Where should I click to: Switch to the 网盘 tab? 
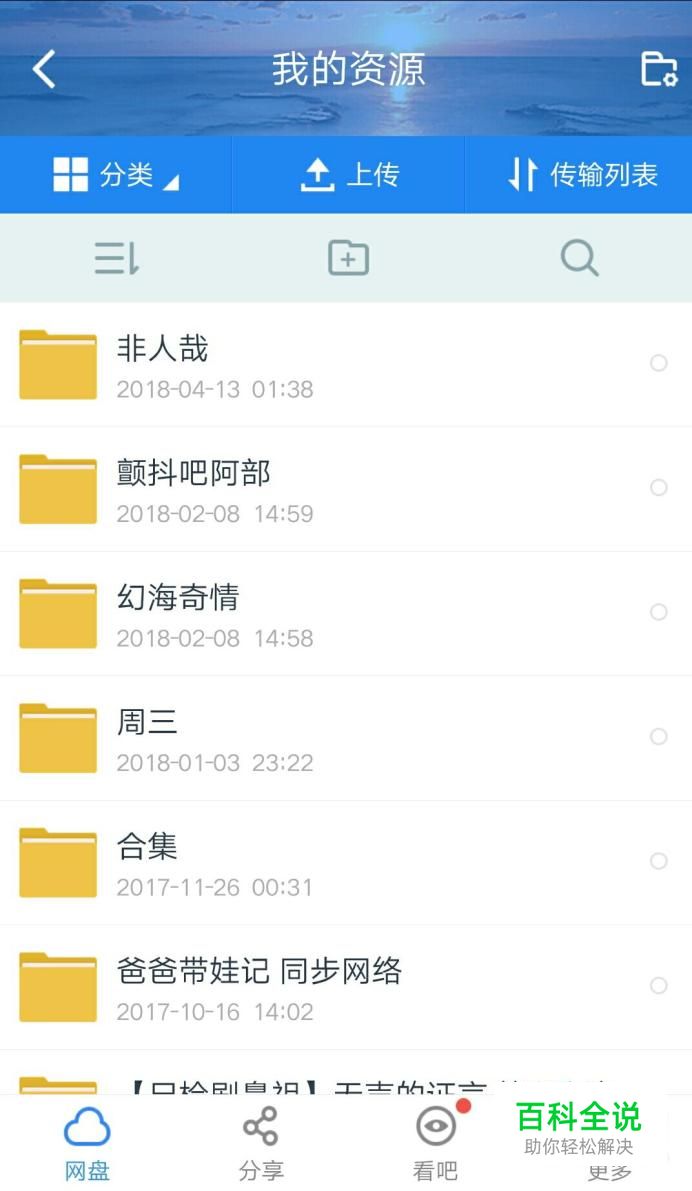point(87,1143)
